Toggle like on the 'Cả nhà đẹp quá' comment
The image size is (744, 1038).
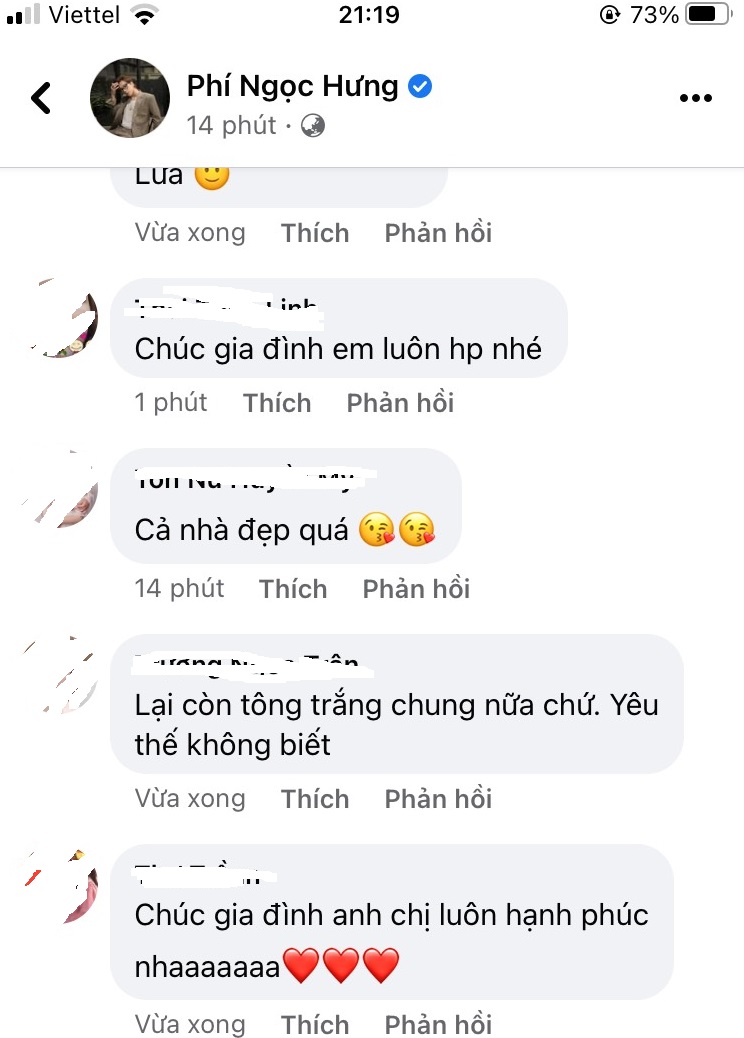point(293,588)
